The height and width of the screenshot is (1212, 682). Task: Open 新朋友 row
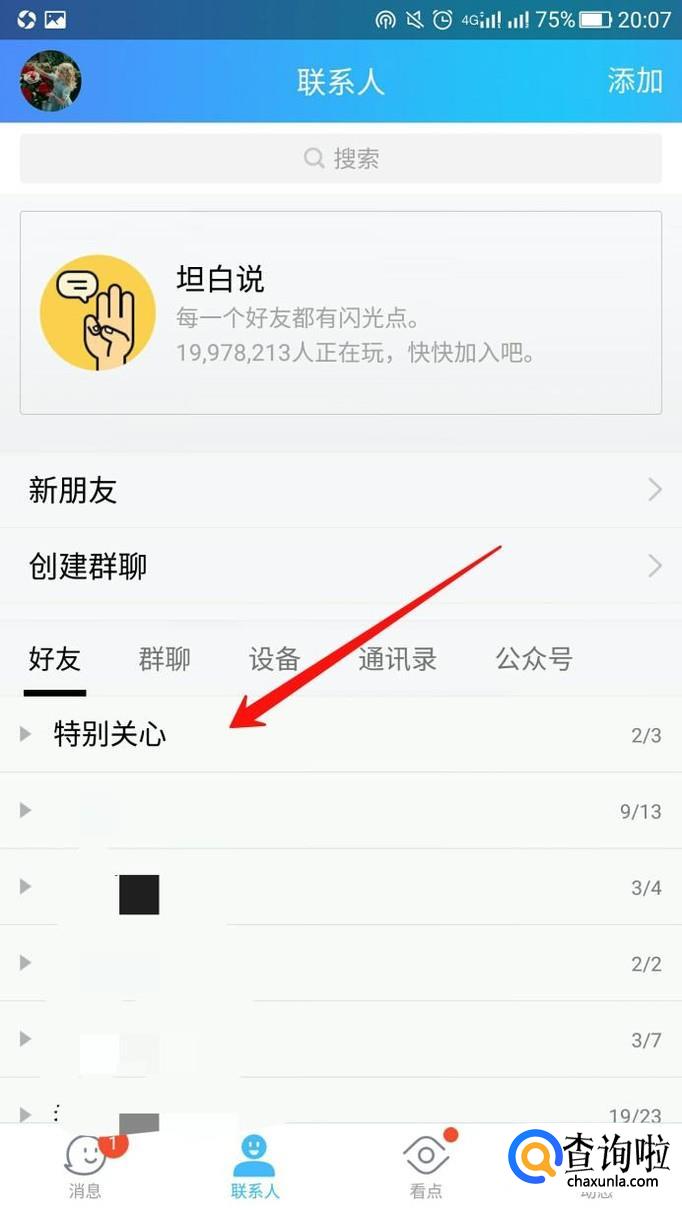[341, 490]
